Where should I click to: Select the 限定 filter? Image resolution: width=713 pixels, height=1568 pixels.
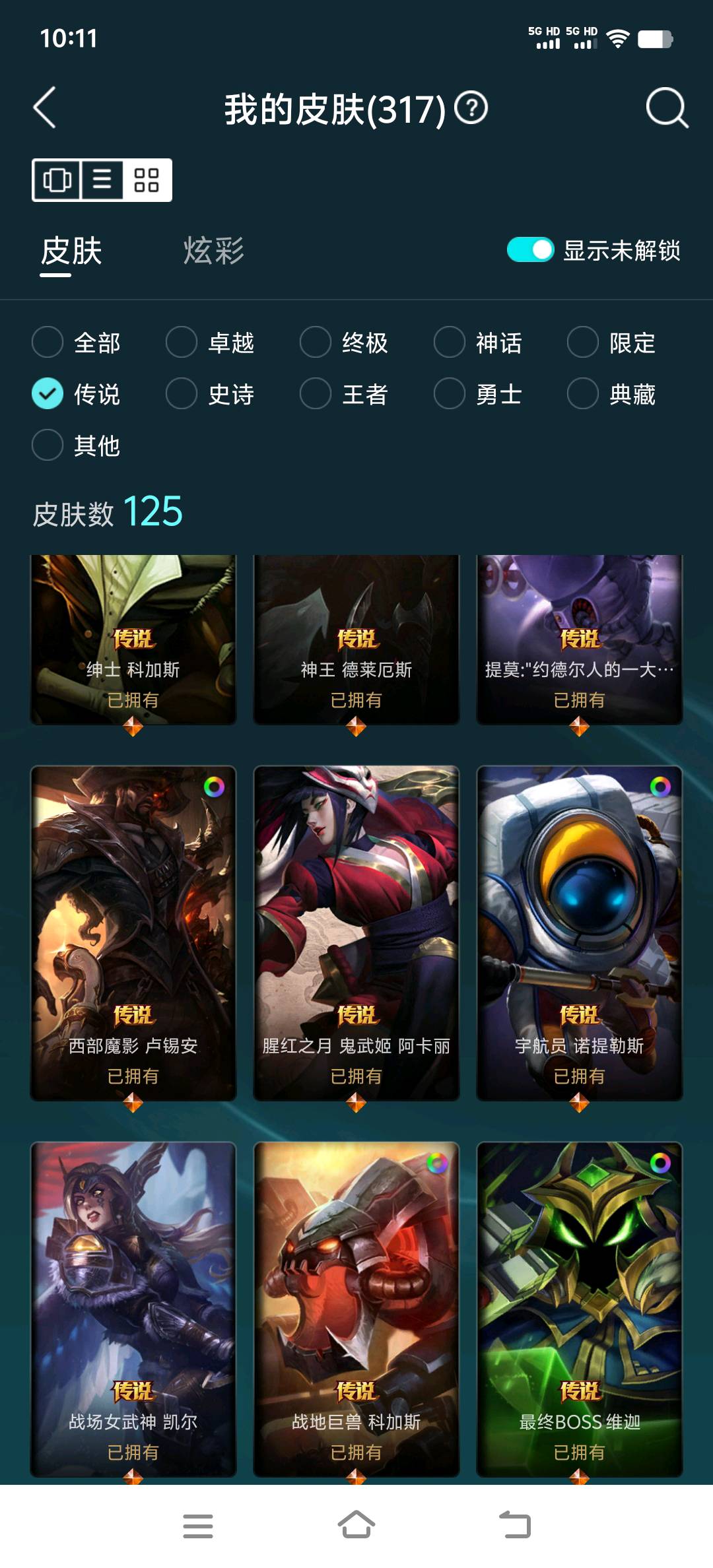(612, 343)
